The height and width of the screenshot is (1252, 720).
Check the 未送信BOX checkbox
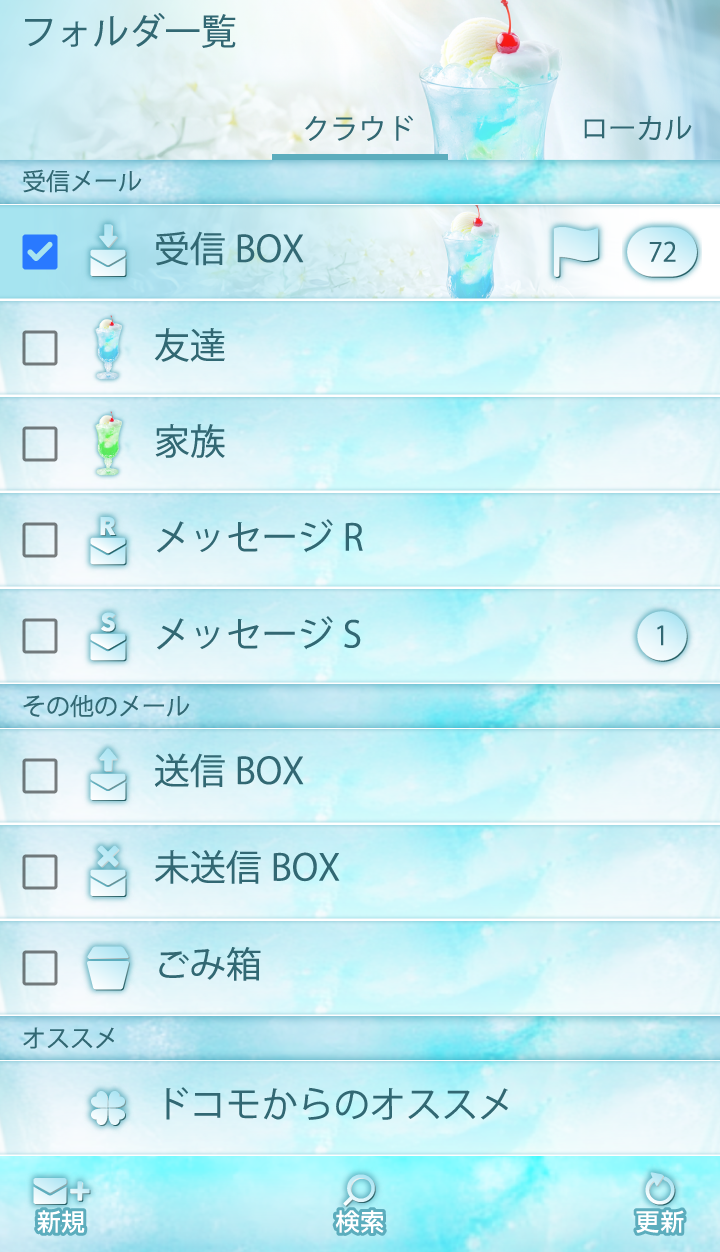tap(40, 871)
